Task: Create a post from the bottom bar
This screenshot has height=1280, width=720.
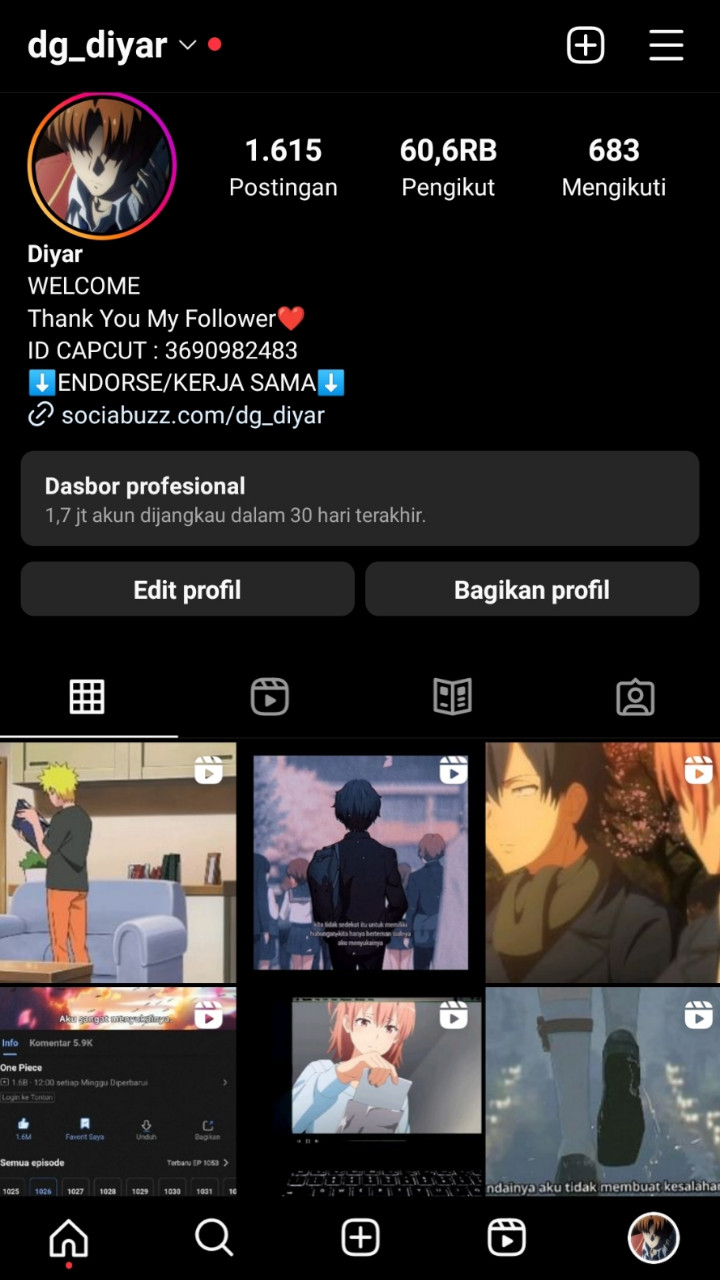Action: click(360, 1238)
